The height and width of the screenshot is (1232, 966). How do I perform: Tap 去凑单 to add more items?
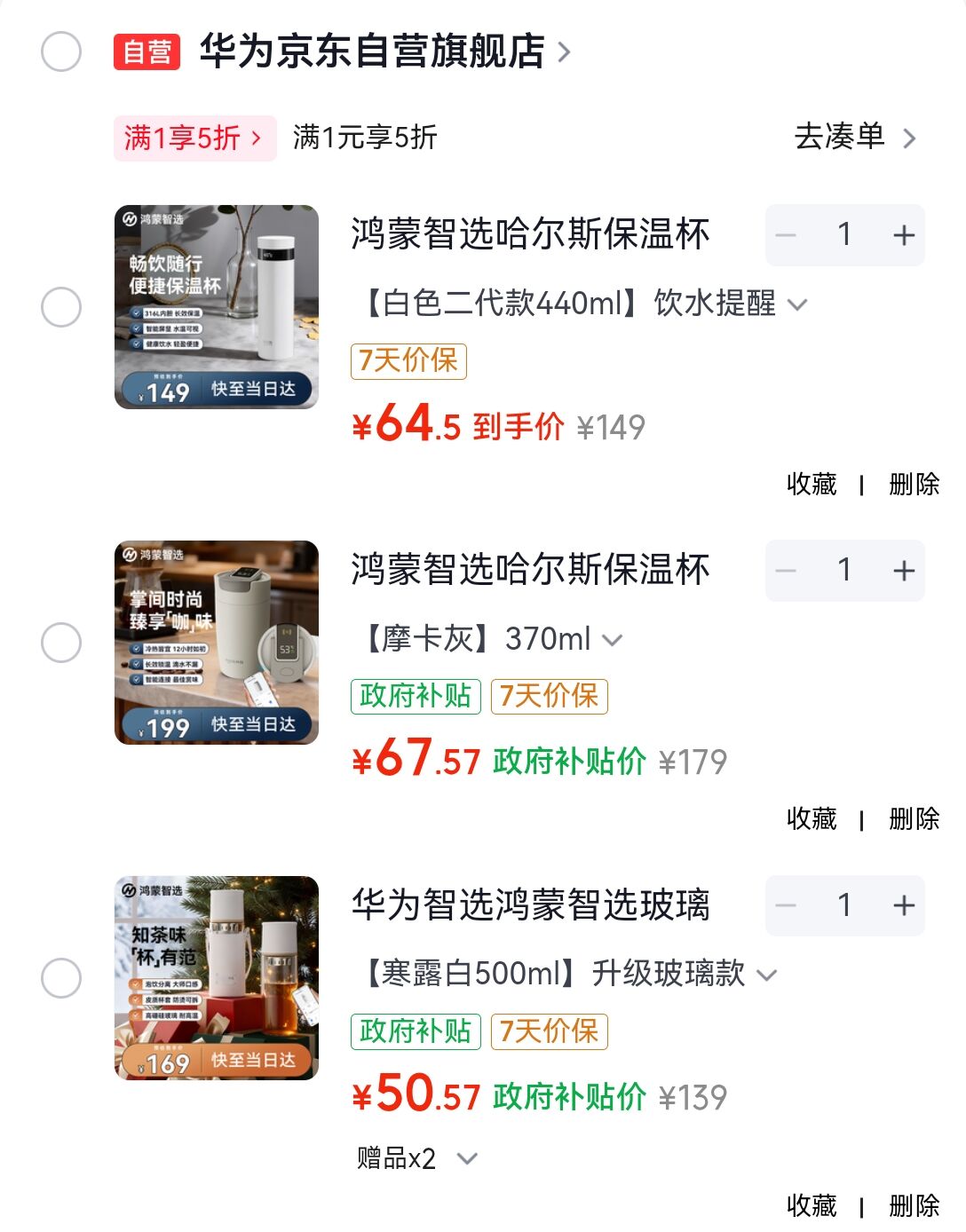pos(854,138)
